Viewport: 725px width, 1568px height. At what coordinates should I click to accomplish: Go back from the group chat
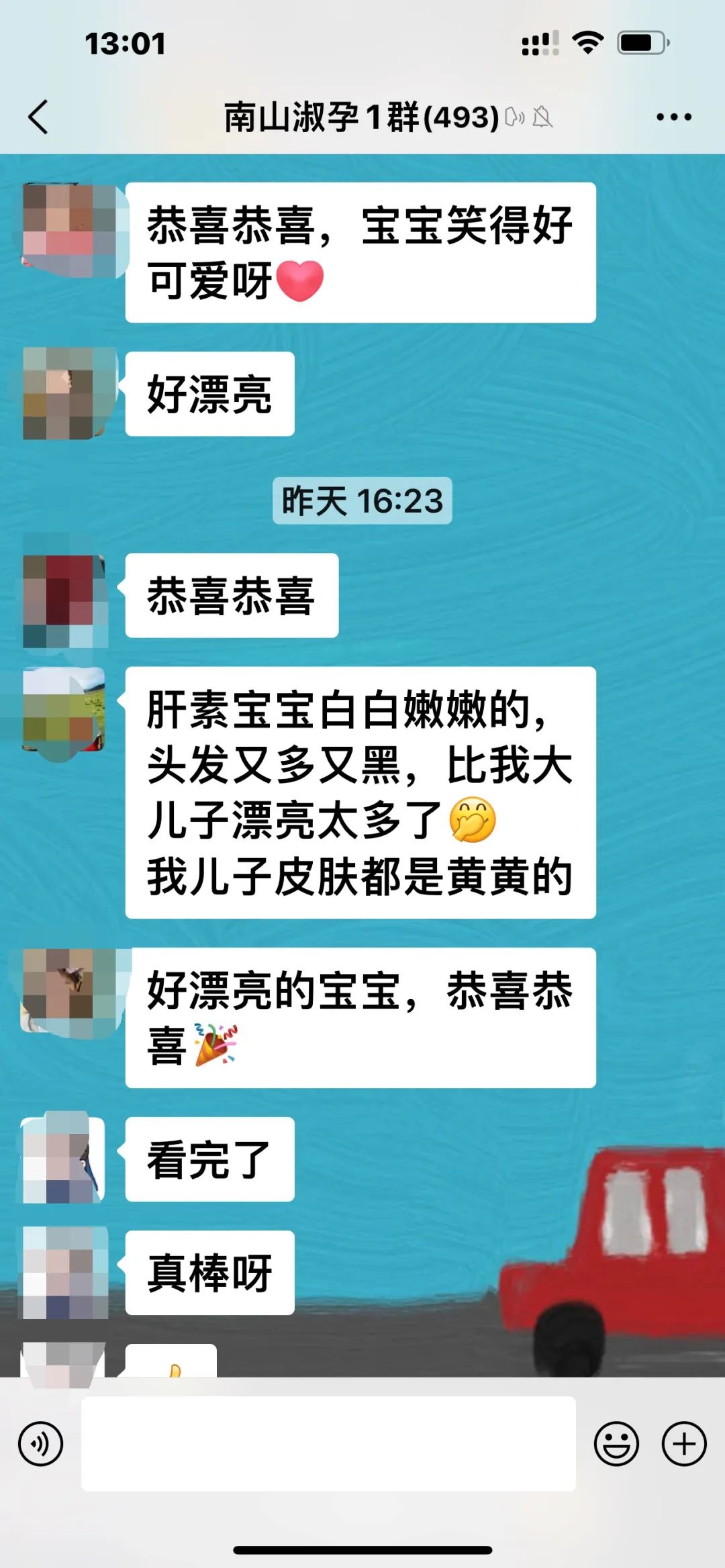(39, 117)
